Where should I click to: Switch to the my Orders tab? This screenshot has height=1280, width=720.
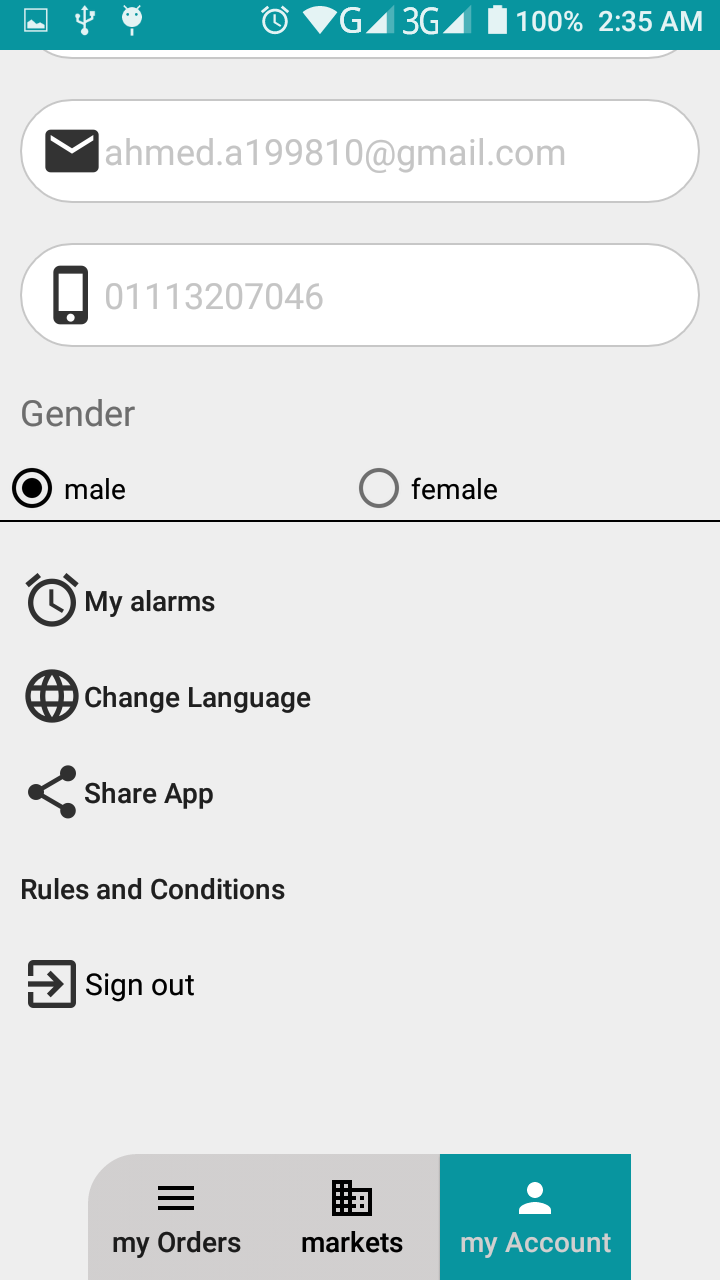177,1218
